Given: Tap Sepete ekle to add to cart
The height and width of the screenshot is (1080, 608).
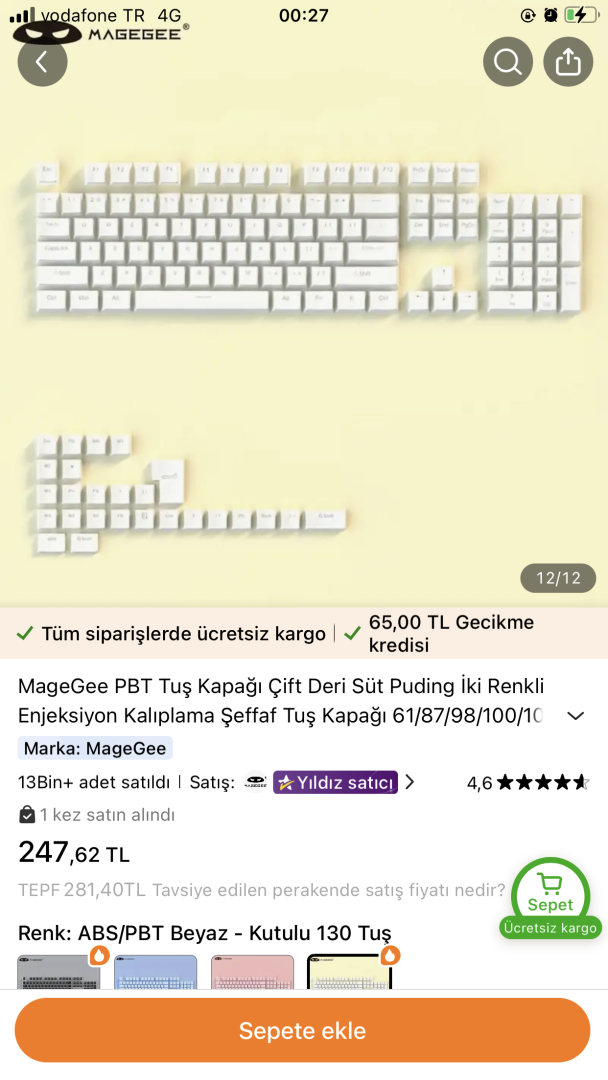Looking at the screenshot, I should click(302, 1030).
